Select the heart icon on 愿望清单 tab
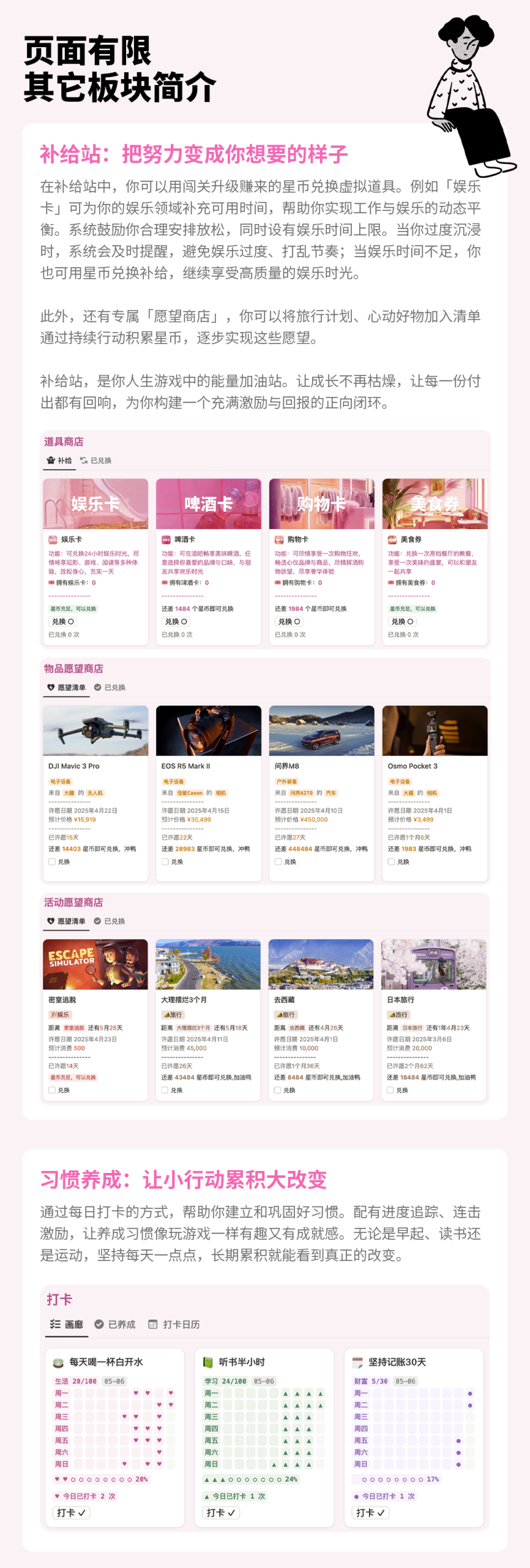530x1568 pixels. point(50,688)
